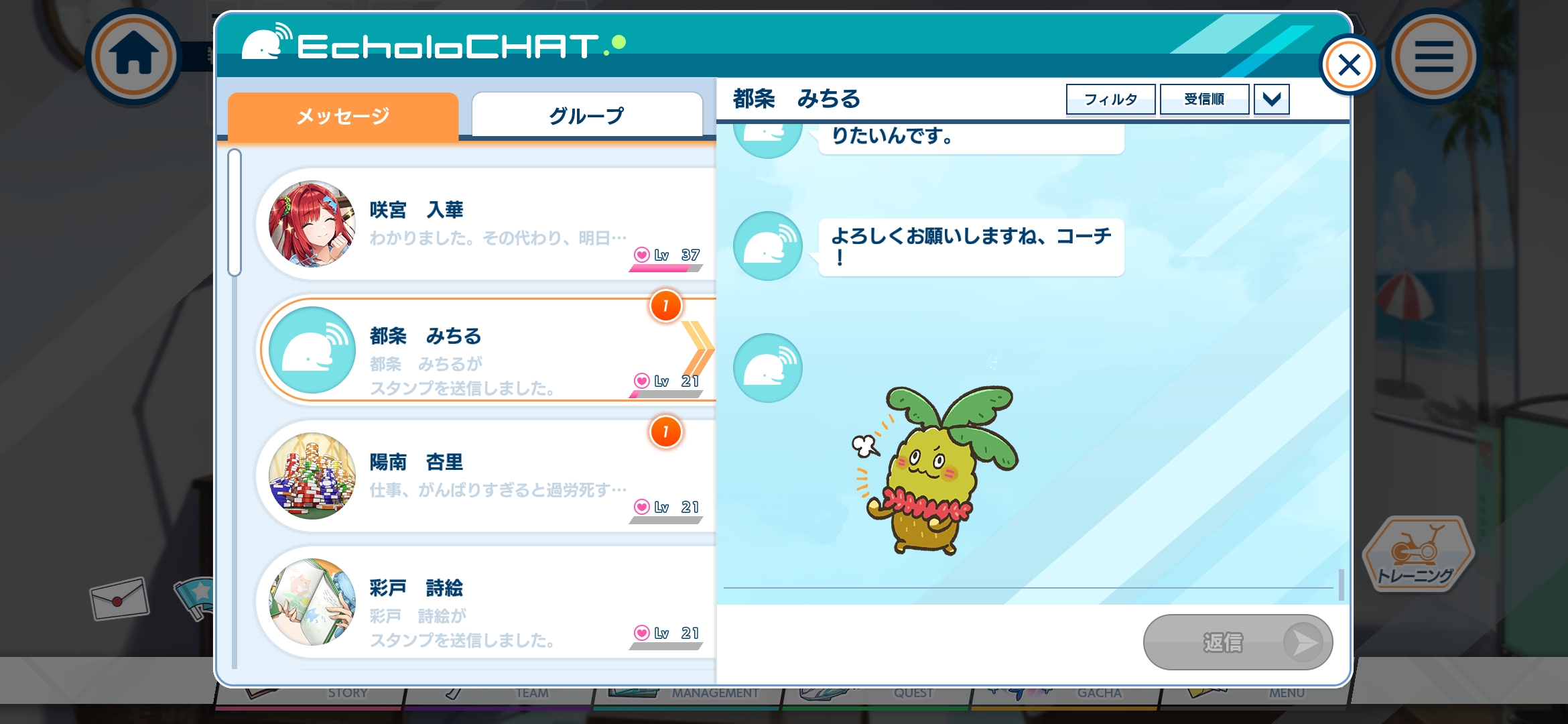Open the chat with 彩戸 詩絵
This screenshot has width=1568, height=724.
[x=486, y=602]
